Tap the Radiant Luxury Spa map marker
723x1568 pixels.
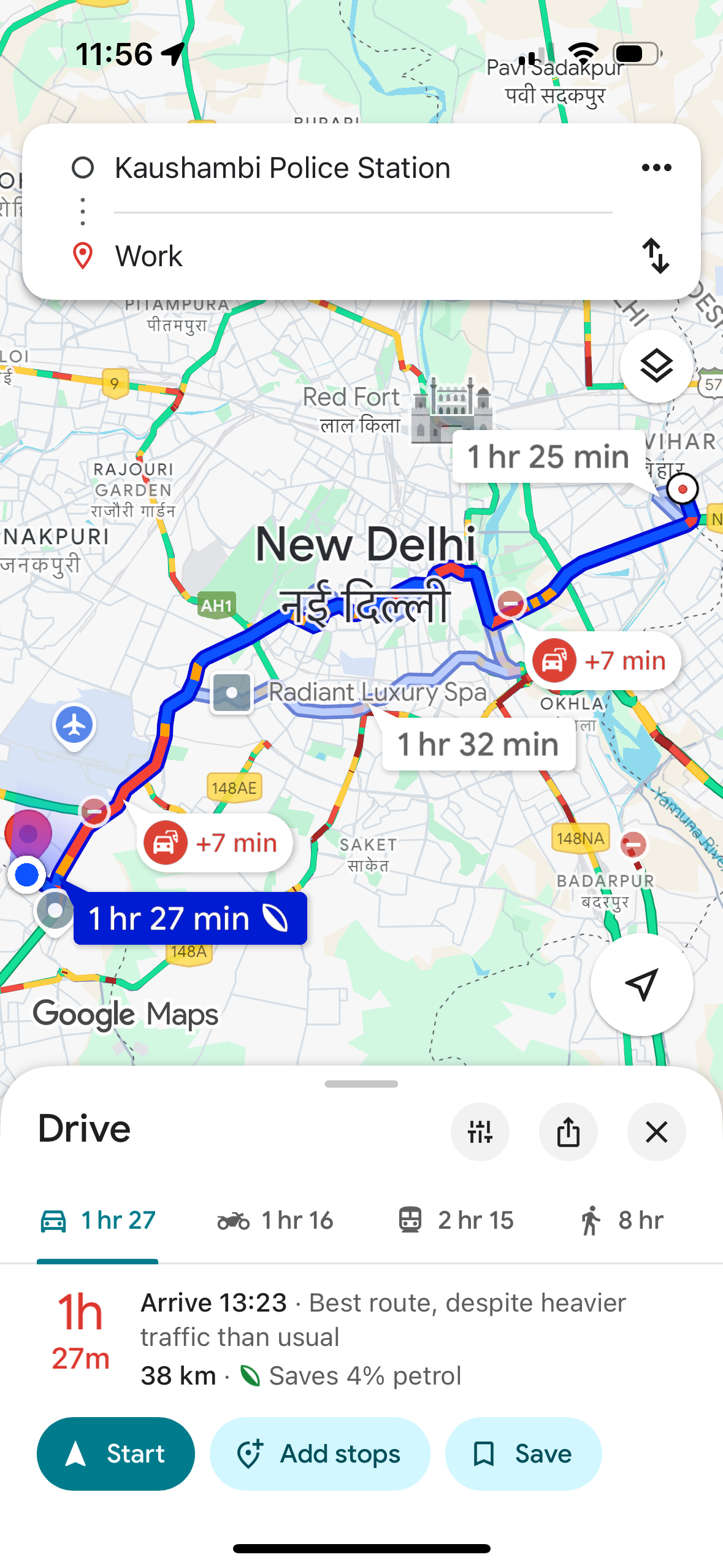(x=231, y=693)
